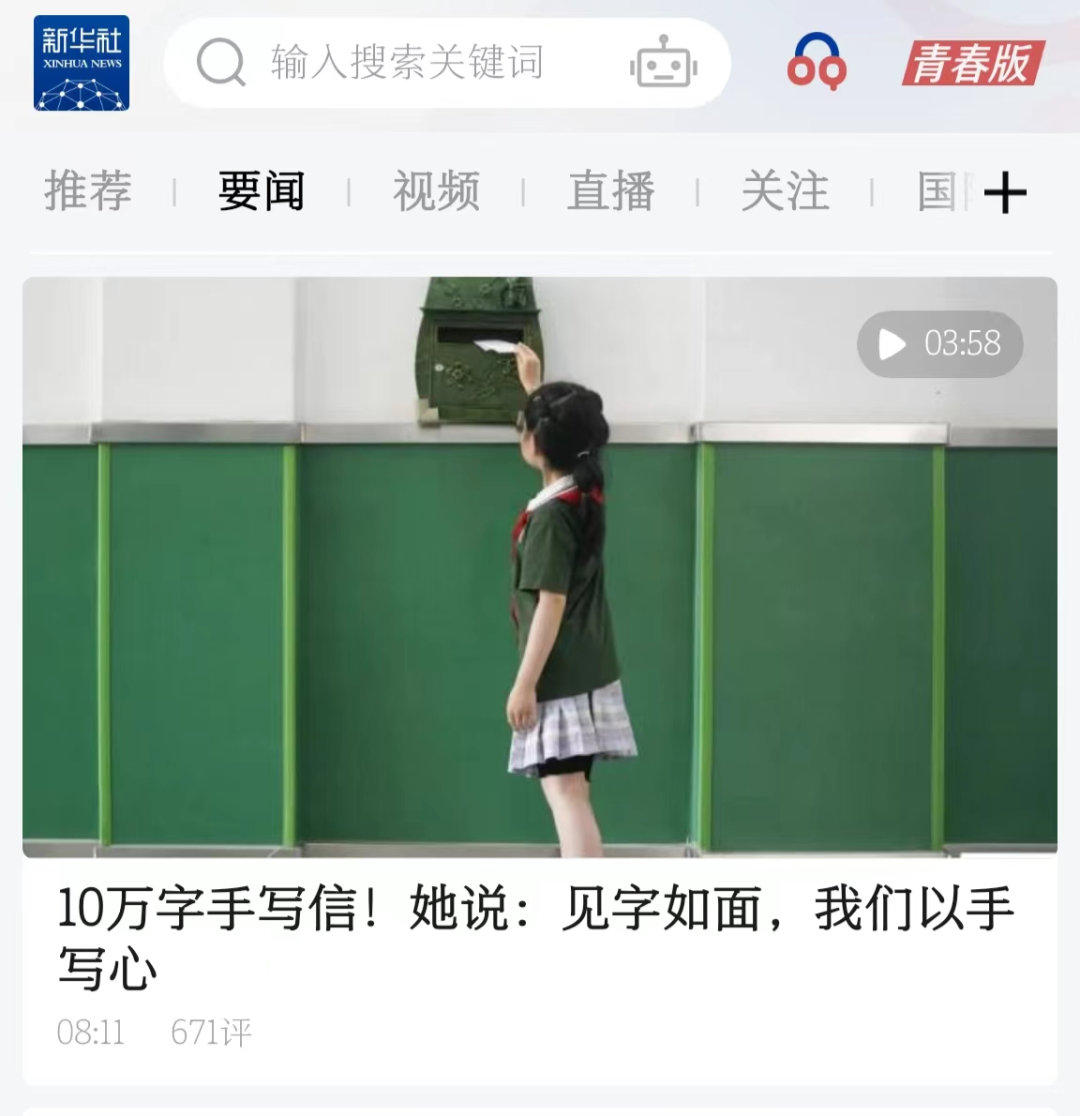This screenshot has height=1116, width=1080.
Task: Select the 要闻 tab
Action: (261, 191)
